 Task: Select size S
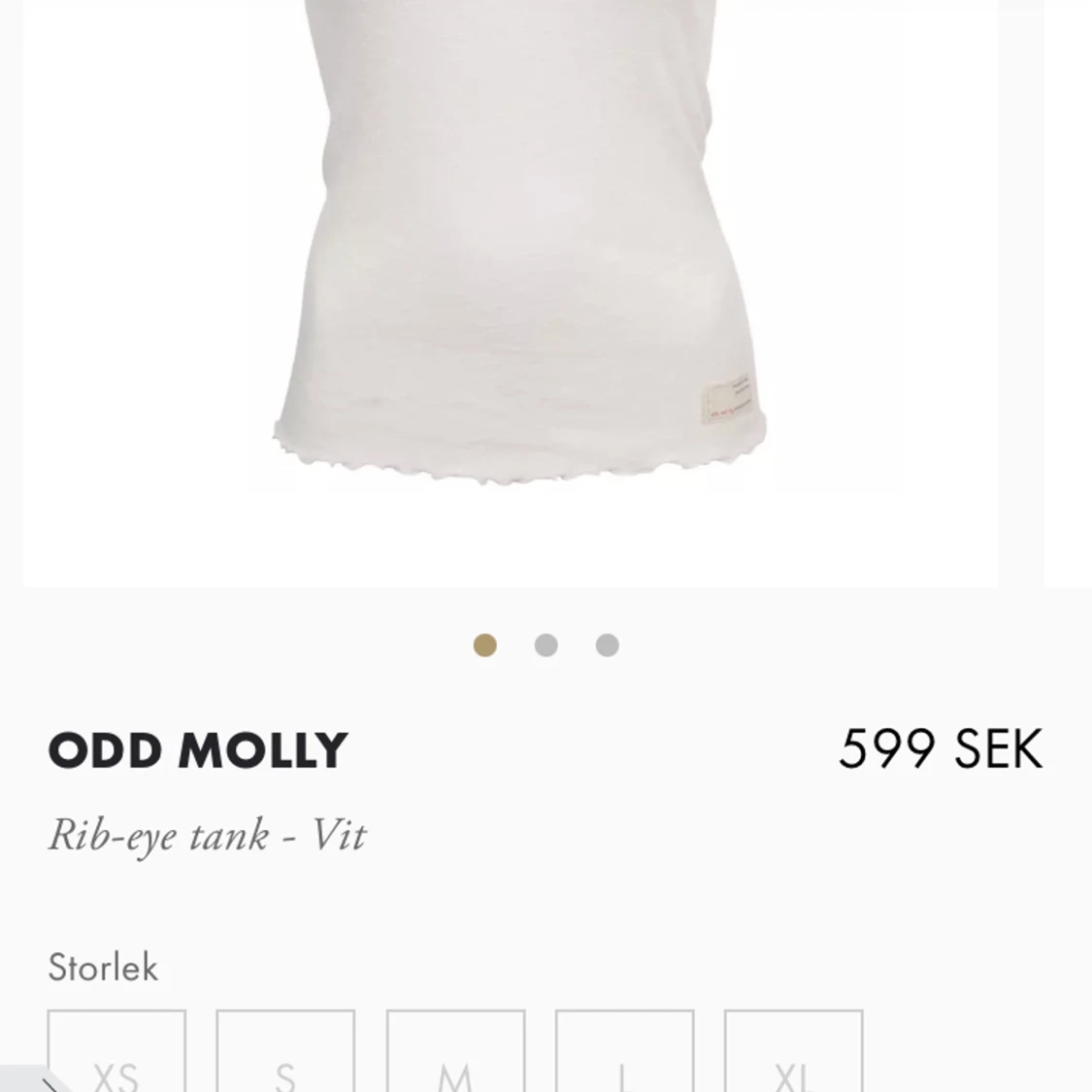tap(285, 1053)
